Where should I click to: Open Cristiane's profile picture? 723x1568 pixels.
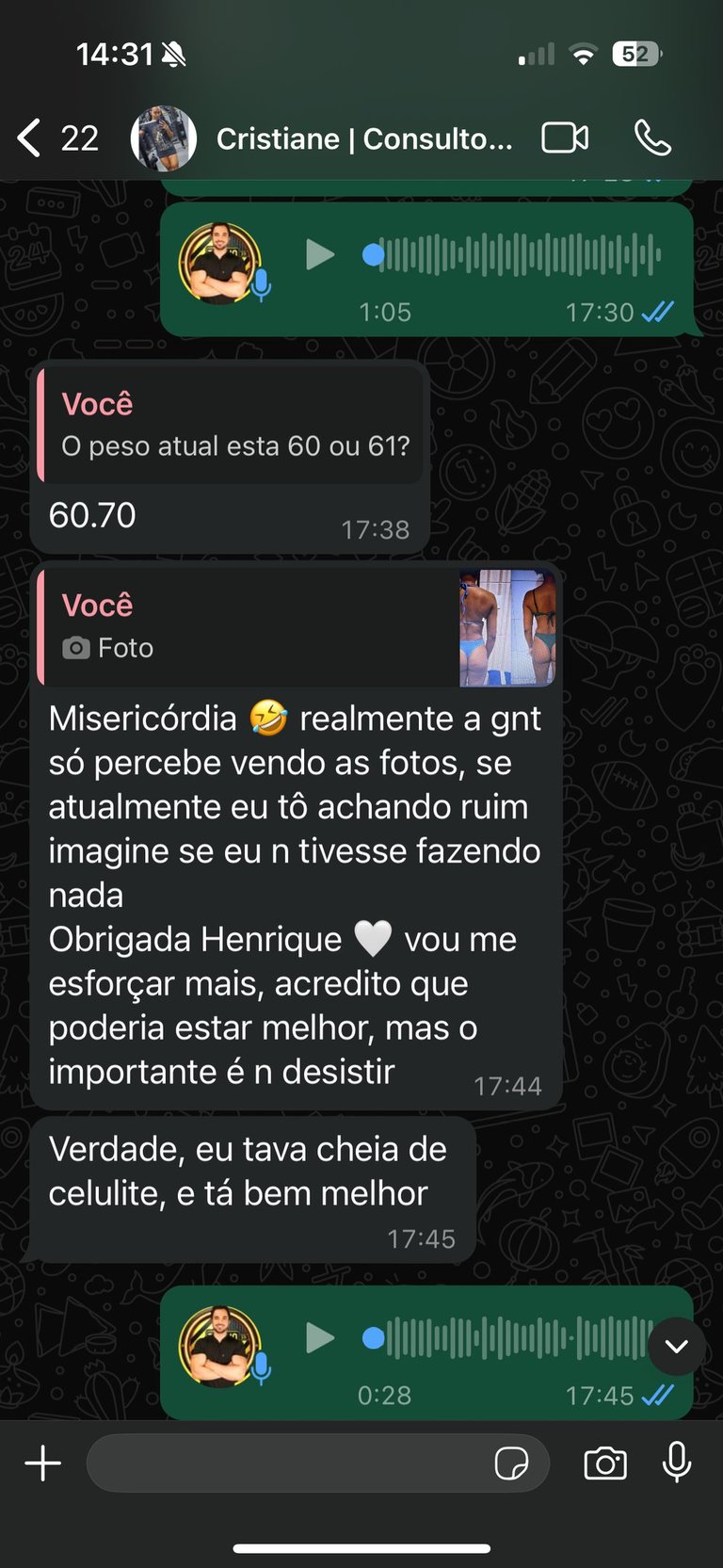tap(163, 138)
